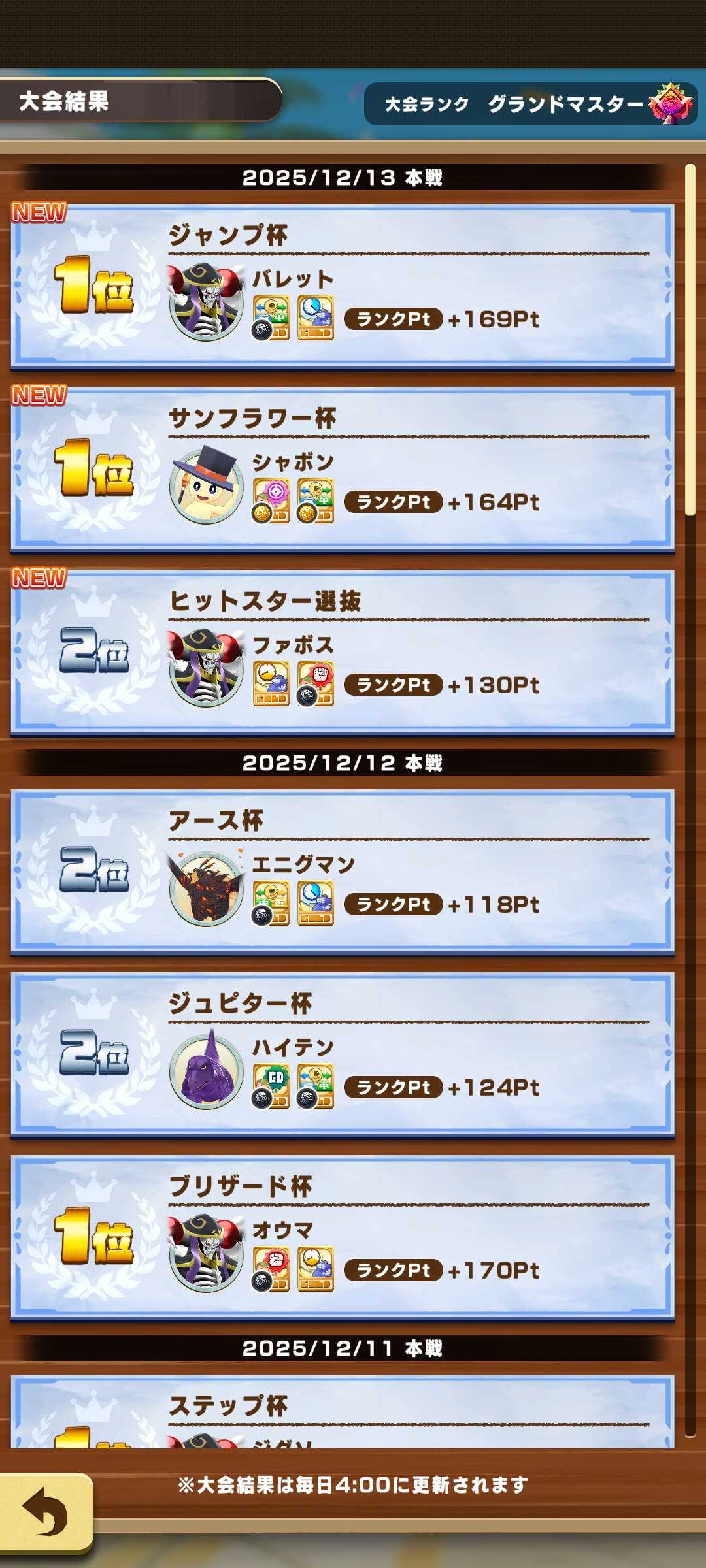Image resolution: width=706 pixels, height=1568 pixels.
Task: Open the ジャンプ杯 result card
Action: point(343,286)
